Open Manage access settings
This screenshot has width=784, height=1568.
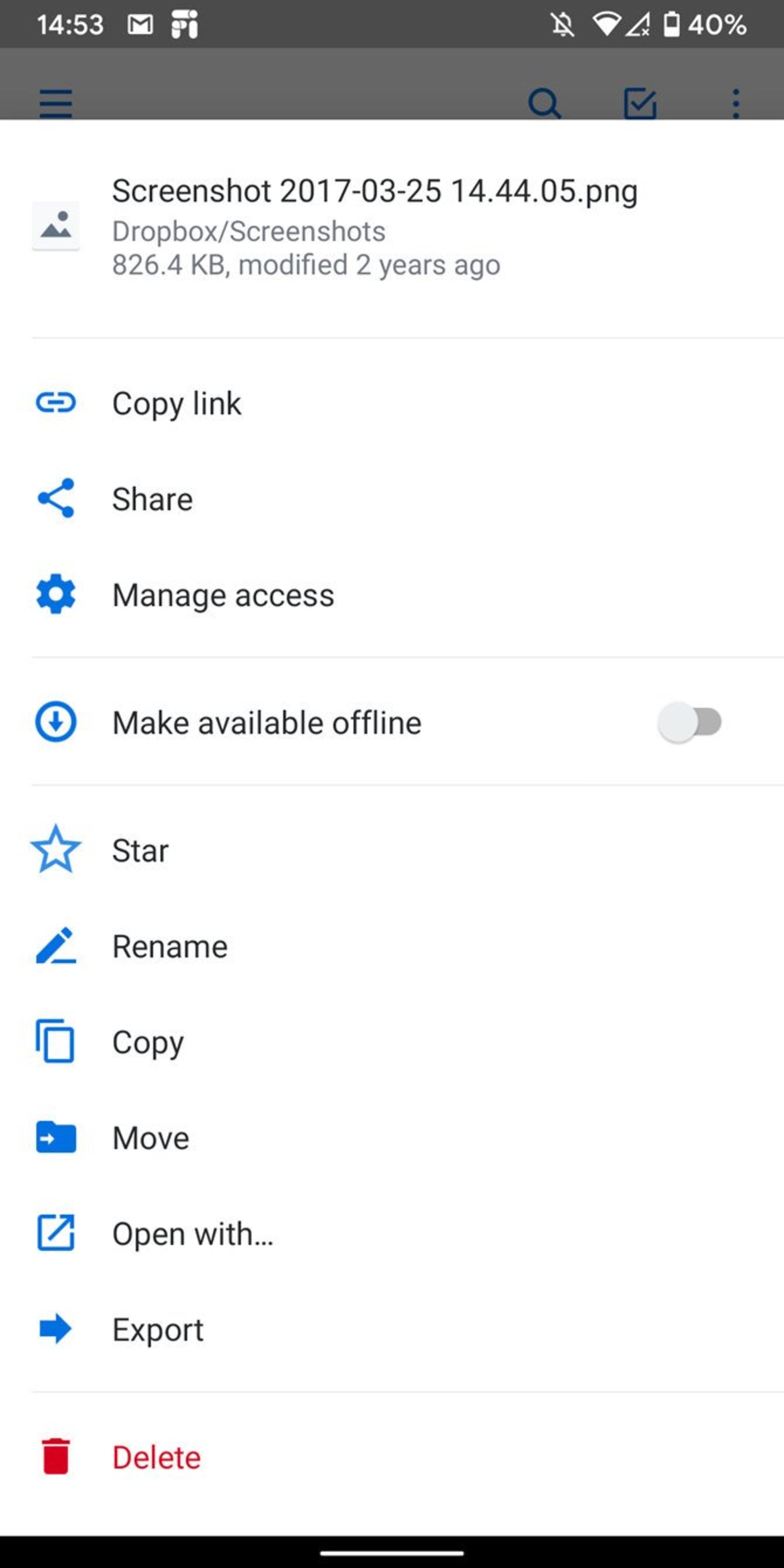pos(392,595)
